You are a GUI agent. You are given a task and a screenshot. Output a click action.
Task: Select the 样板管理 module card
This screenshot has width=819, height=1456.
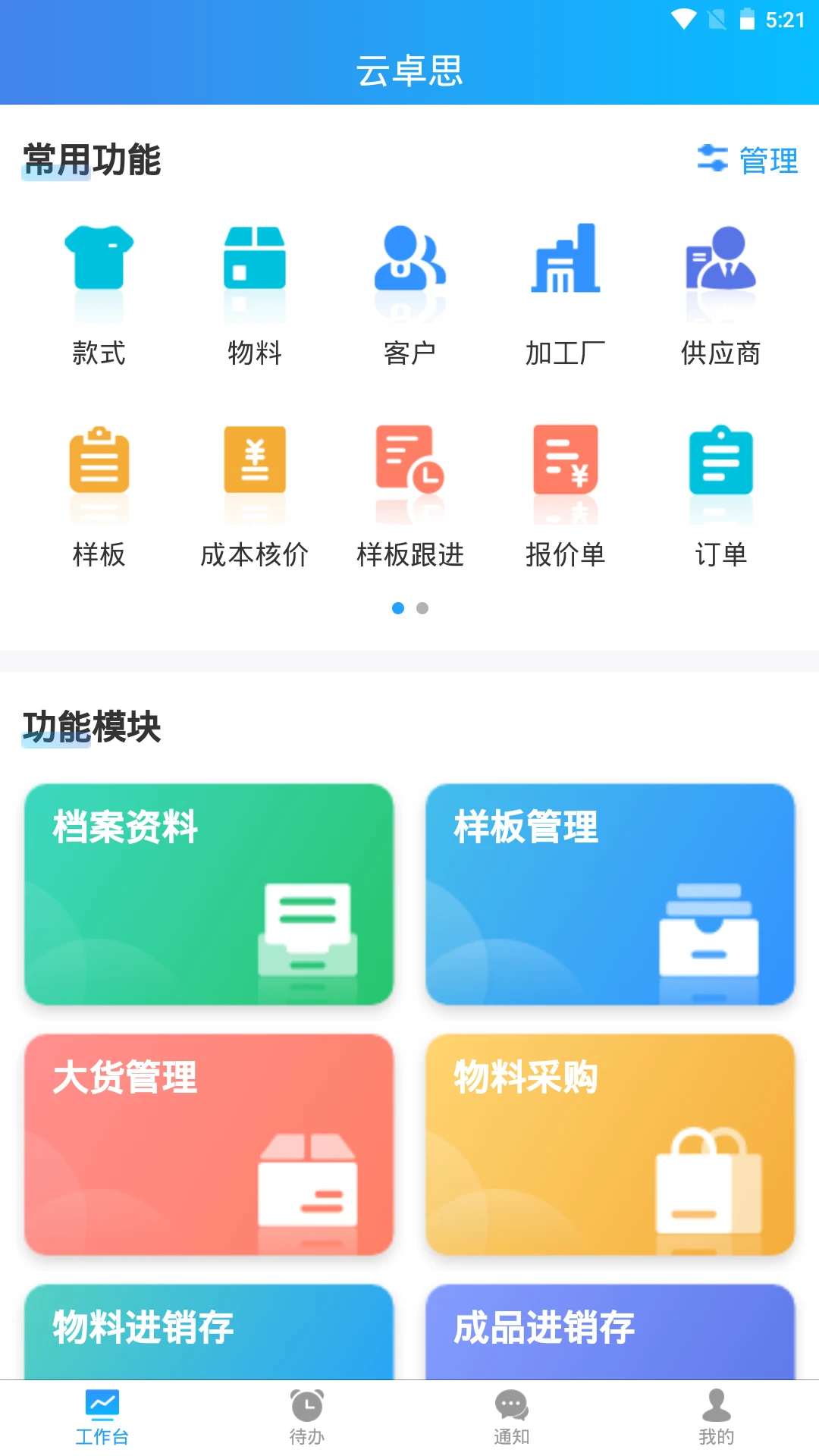610,894
